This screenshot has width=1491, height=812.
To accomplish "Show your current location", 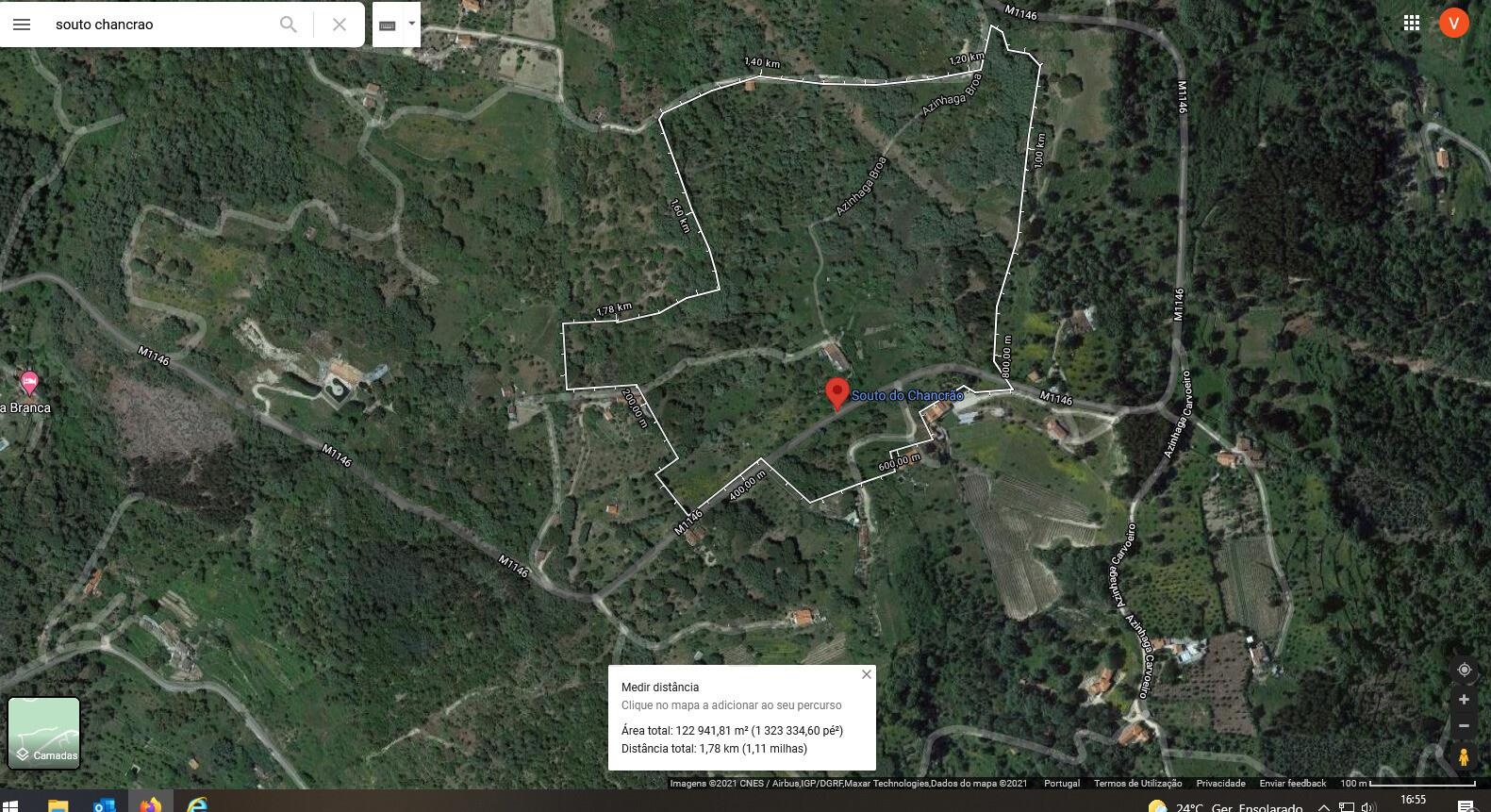I will pyautogui.click(x=1464, y=670).
